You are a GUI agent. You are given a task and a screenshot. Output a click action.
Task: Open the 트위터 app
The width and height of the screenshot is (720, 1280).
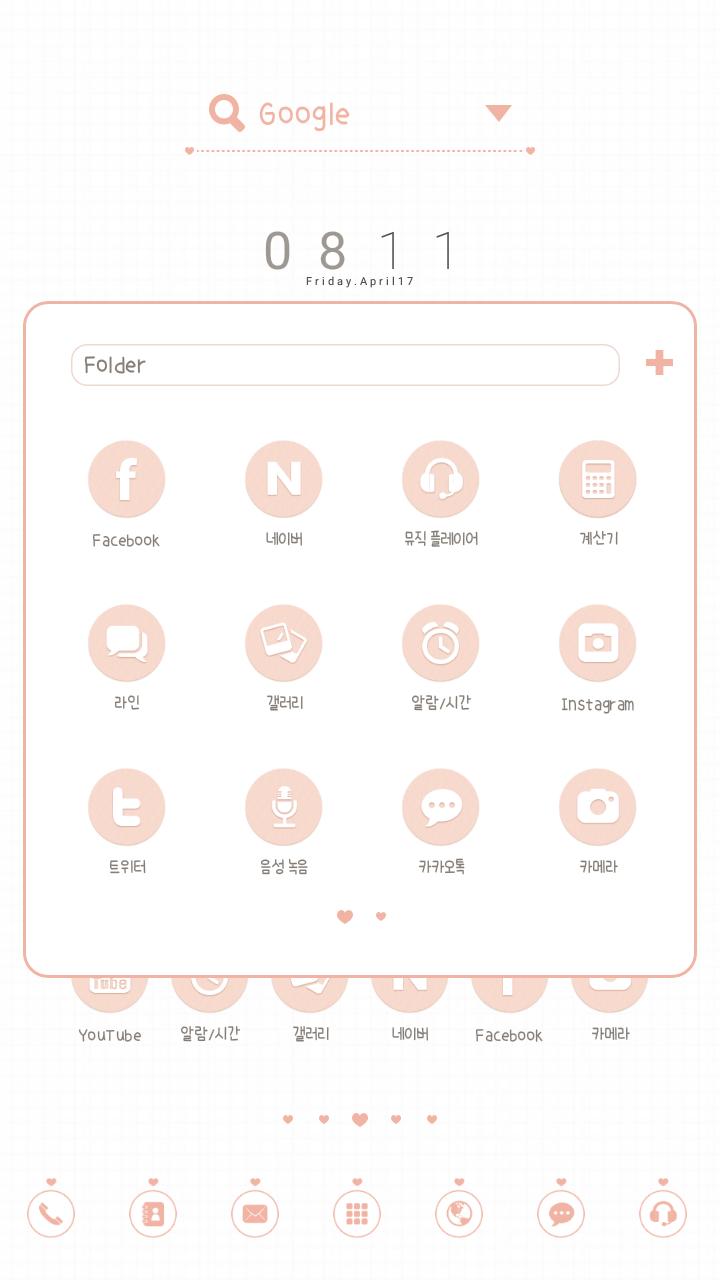click(126, 807)
